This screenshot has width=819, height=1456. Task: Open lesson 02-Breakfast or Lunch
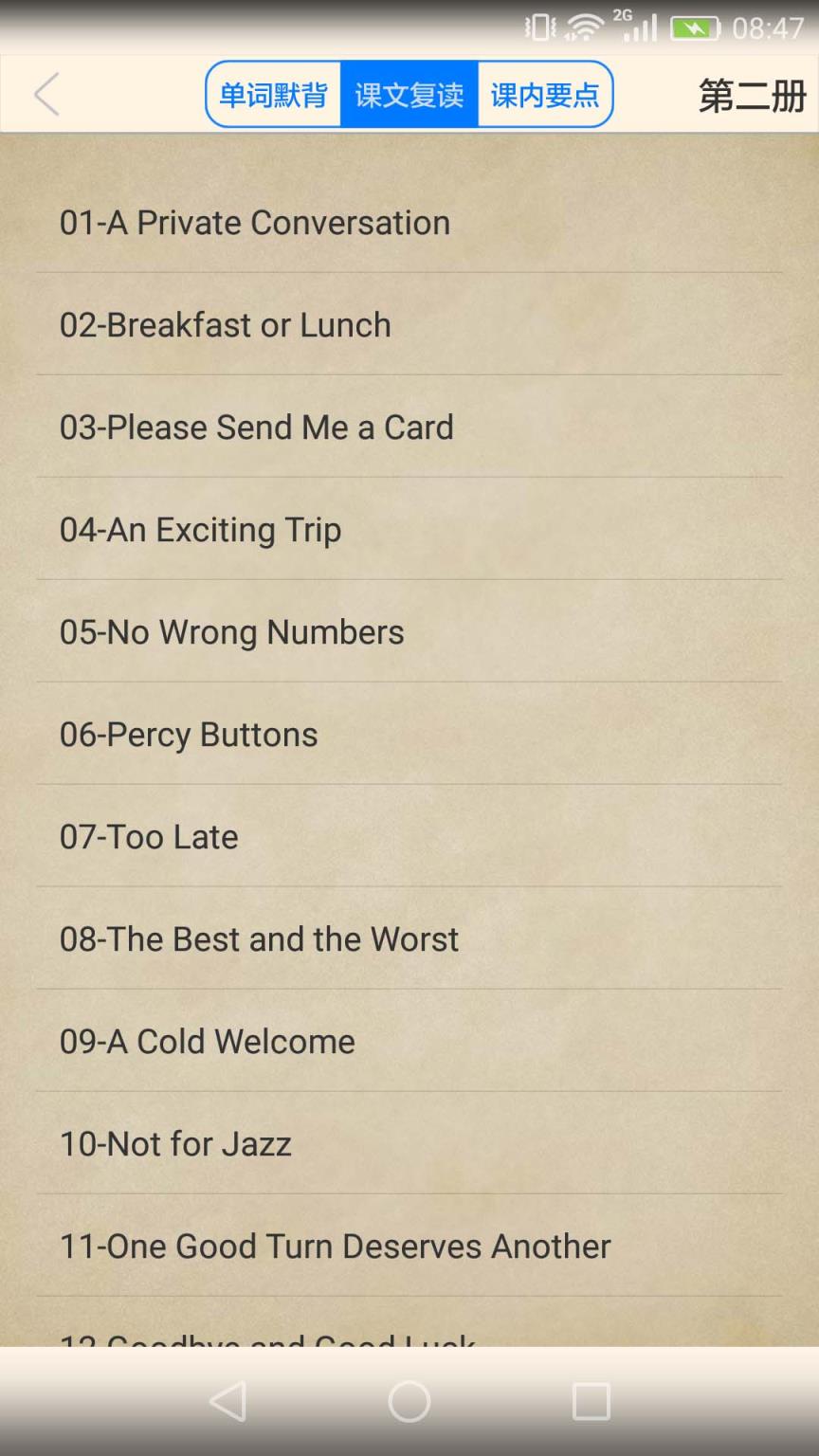409,325
